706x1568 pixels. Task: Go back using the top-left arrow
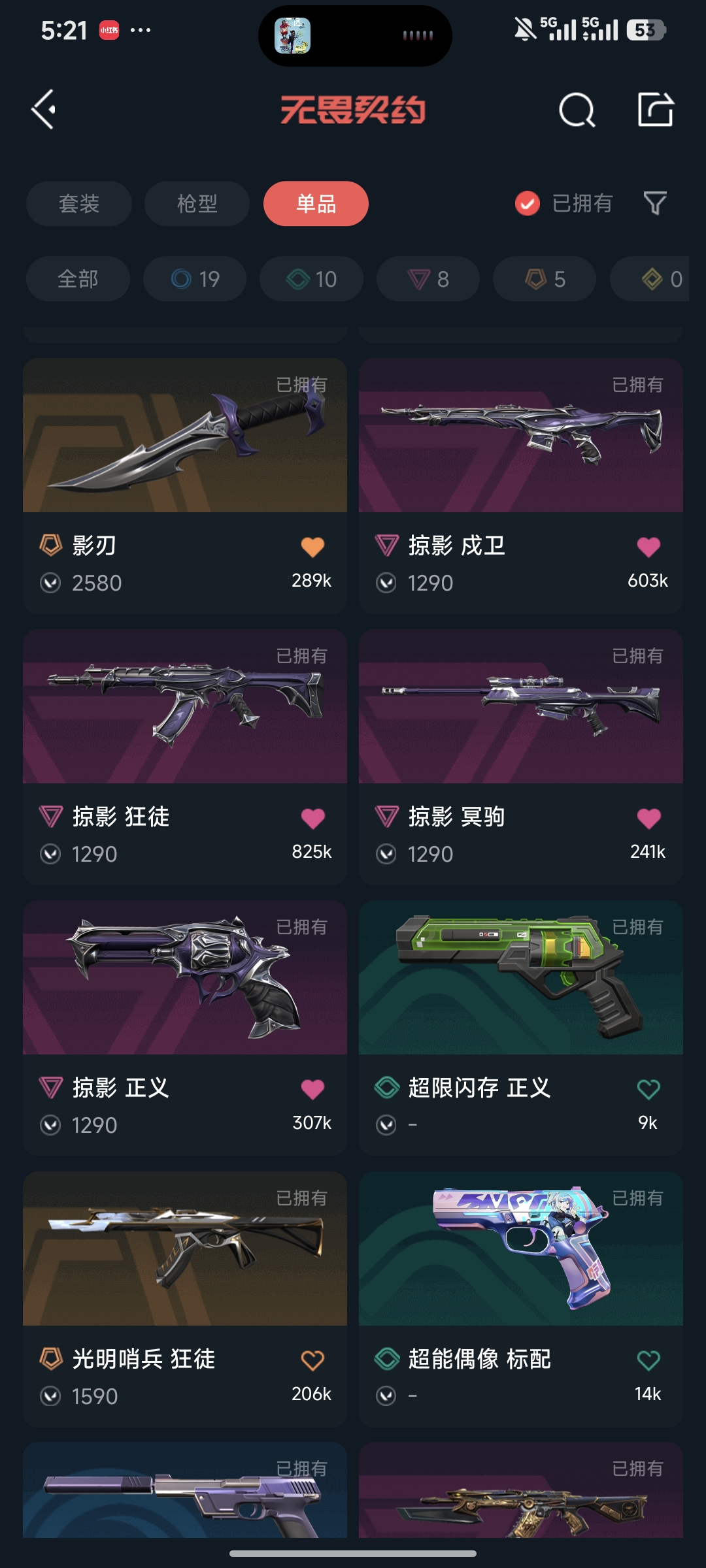click(x=44, y=109)
